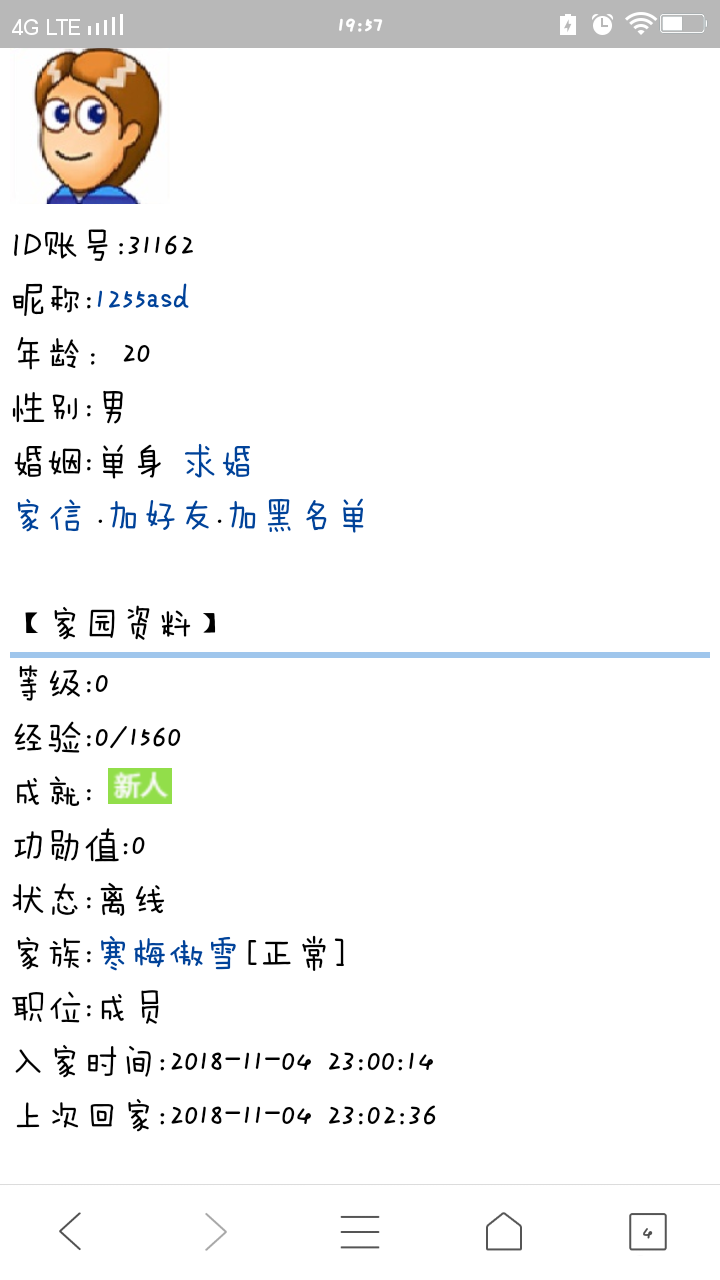The width and height of the screenshot is (720, 1280).
Task: Tap the 求婚 propose link
Action: pyautogui.click(x=218, y=462)
